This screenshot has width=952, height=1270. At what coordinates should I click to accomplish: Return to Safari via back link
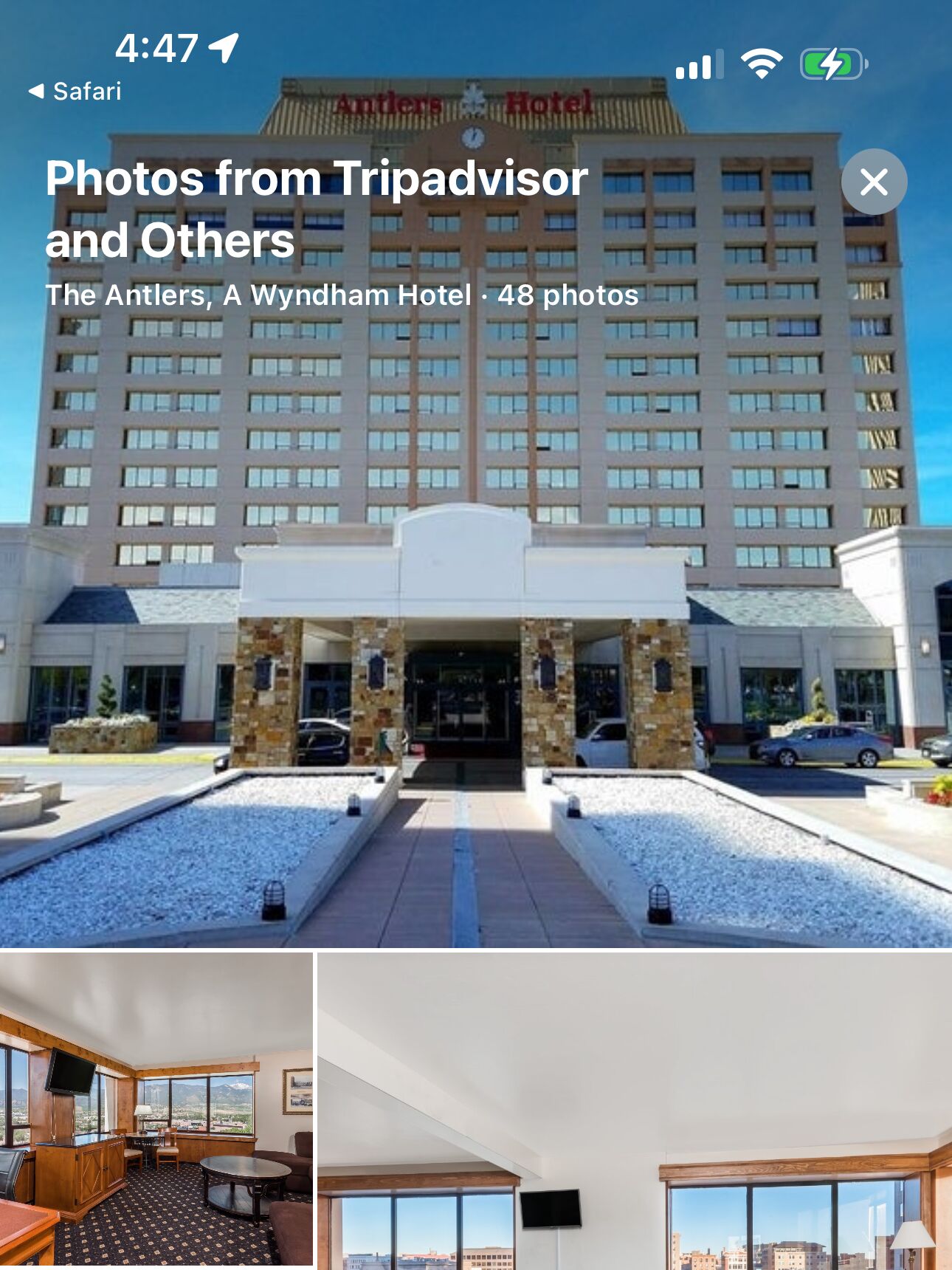pos(75,92)
